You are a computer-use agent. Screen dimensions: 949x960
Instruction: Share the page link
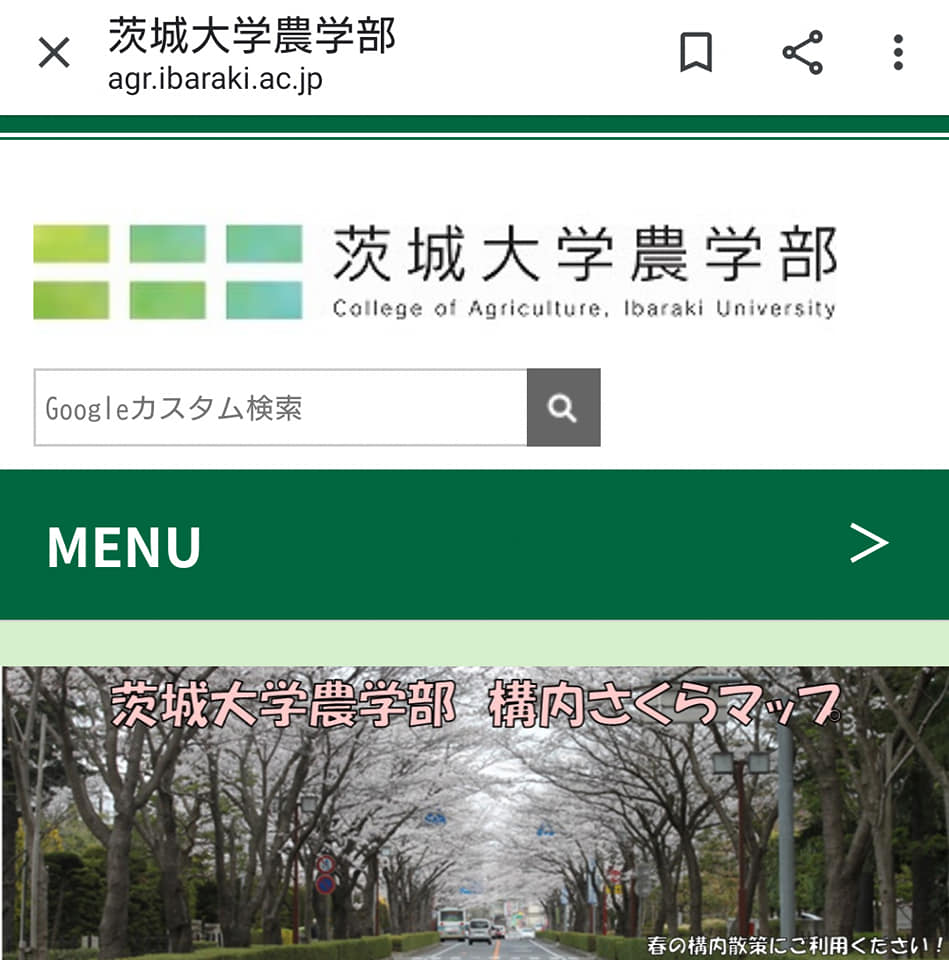pyautogui.click(x=802, y=53)
